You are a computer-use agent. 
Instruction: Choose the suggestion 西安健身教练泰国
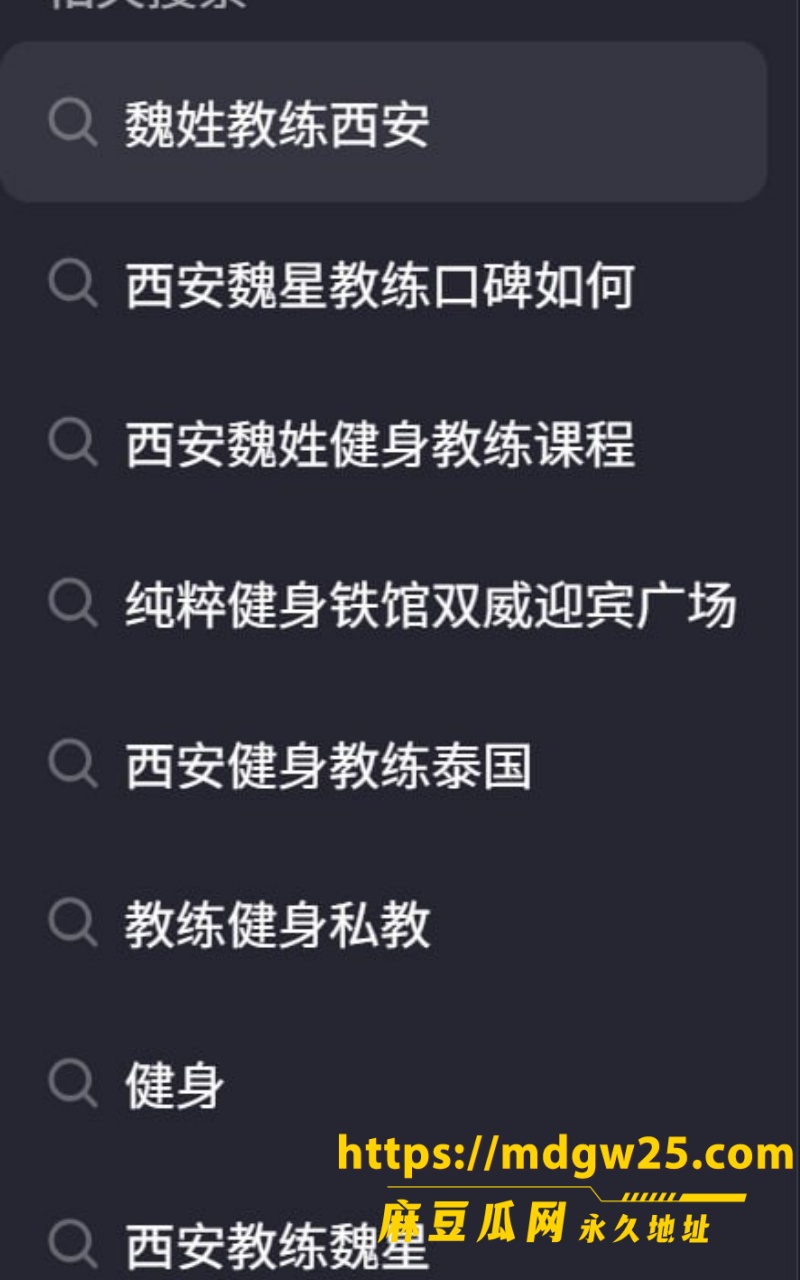click(383, 765)
